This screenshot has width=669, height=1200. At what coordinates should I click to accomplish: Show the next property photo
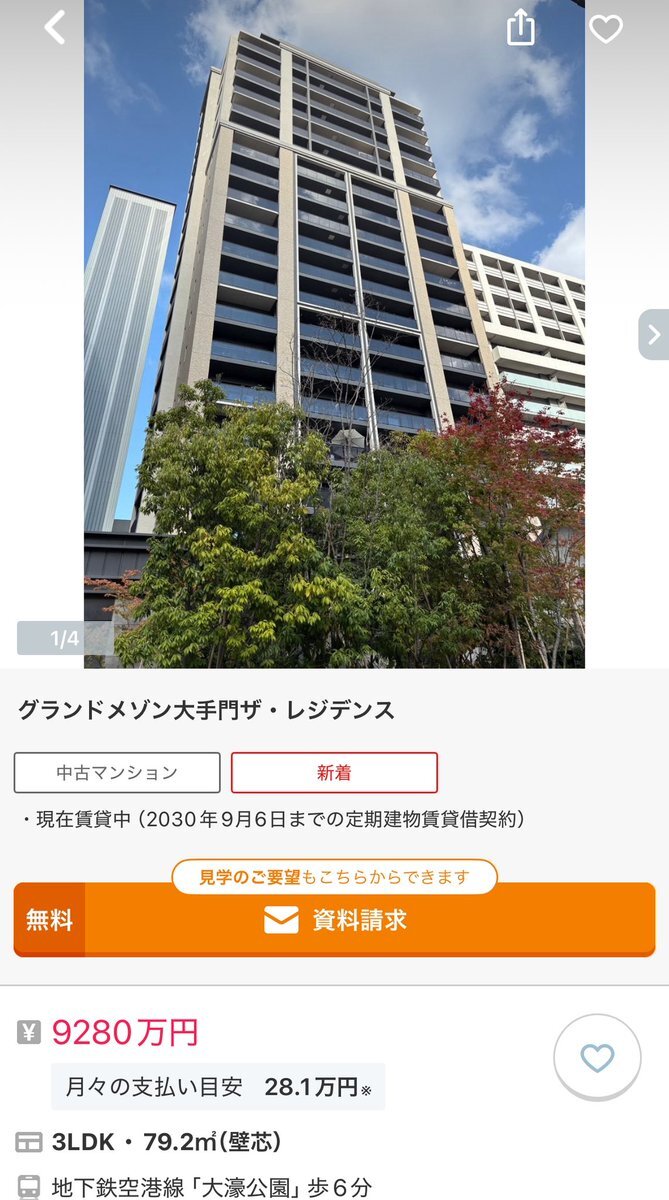click(653, 335)
